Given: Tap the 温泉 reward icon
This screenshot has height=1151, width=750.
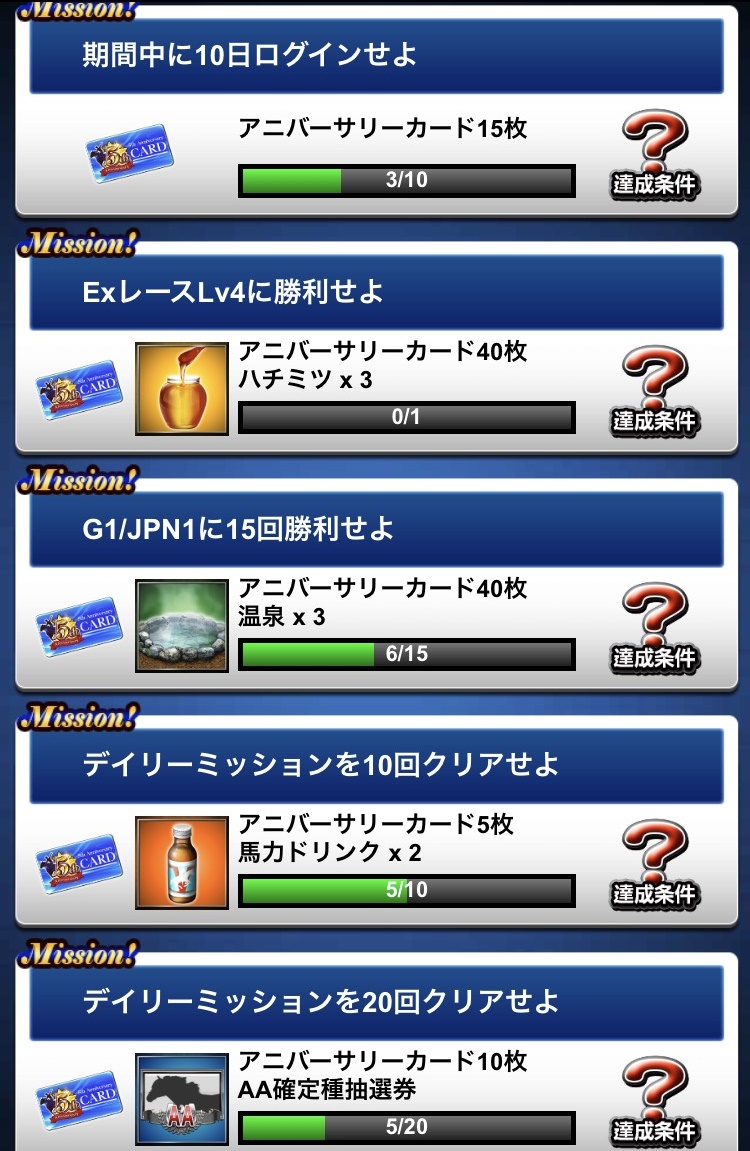Looking at the screenshot, I should point(182,626).
